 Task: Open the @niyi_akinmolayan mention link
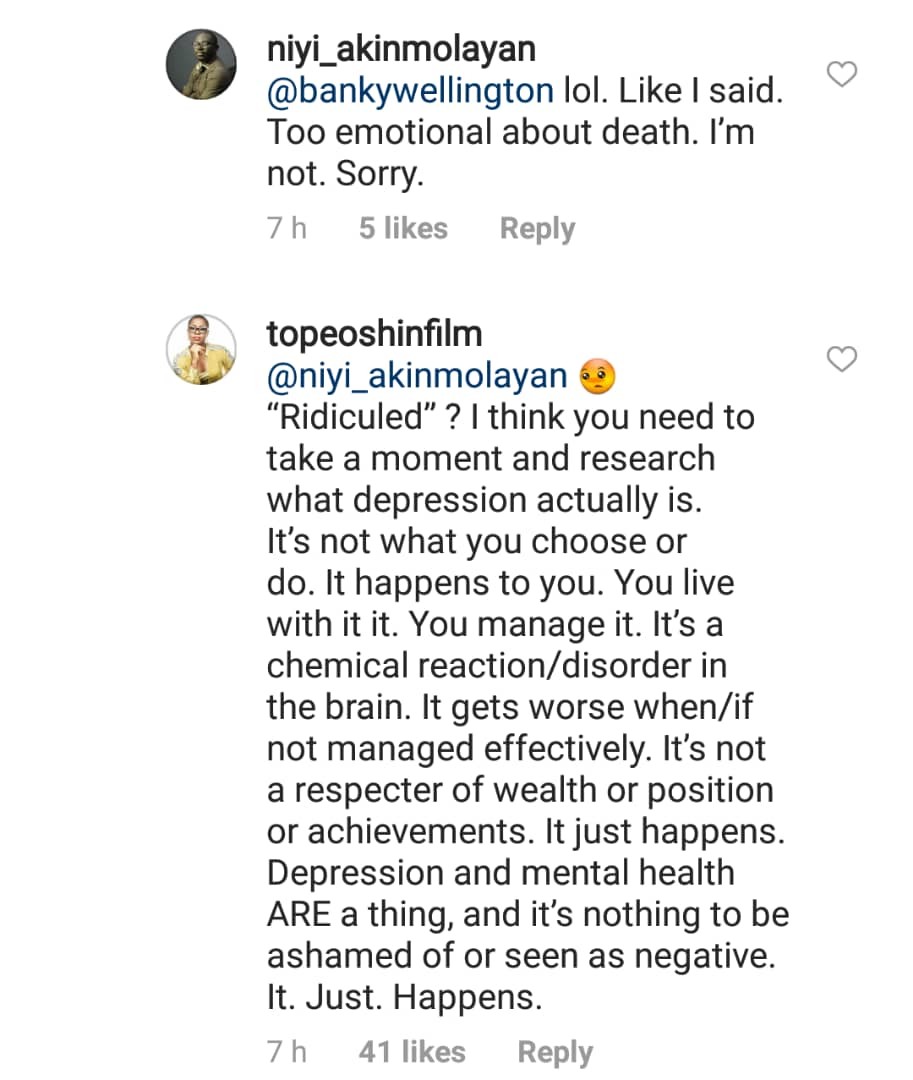pyautogui.click(x=416, y=376)
